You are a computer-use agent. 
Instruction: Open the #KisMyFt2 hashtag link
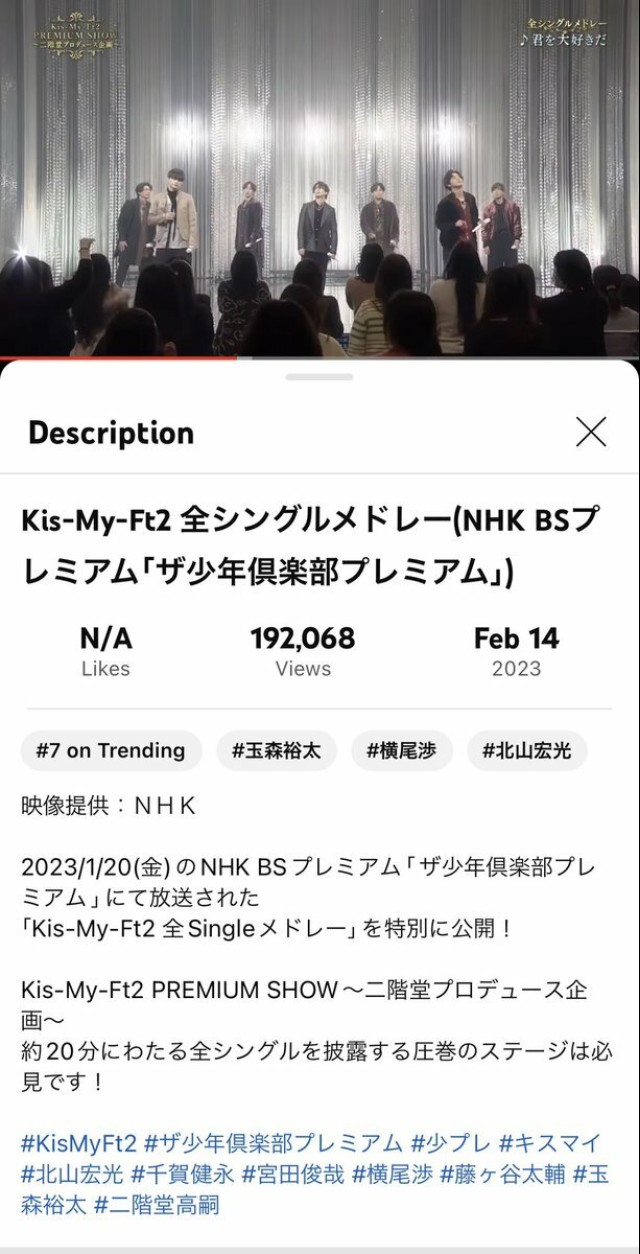pyautogui.click(x=79, y=1142)
